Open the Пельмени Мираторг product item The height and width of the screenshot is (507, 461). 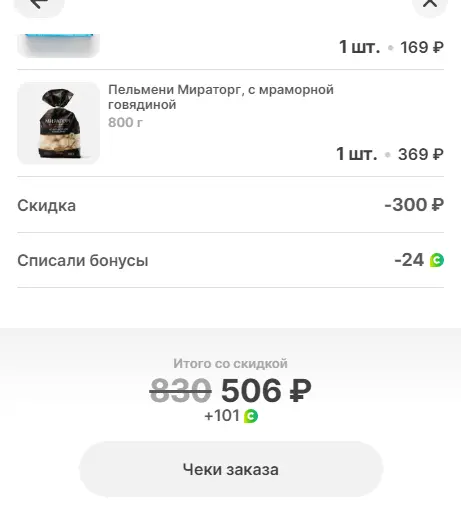[230, 123]
